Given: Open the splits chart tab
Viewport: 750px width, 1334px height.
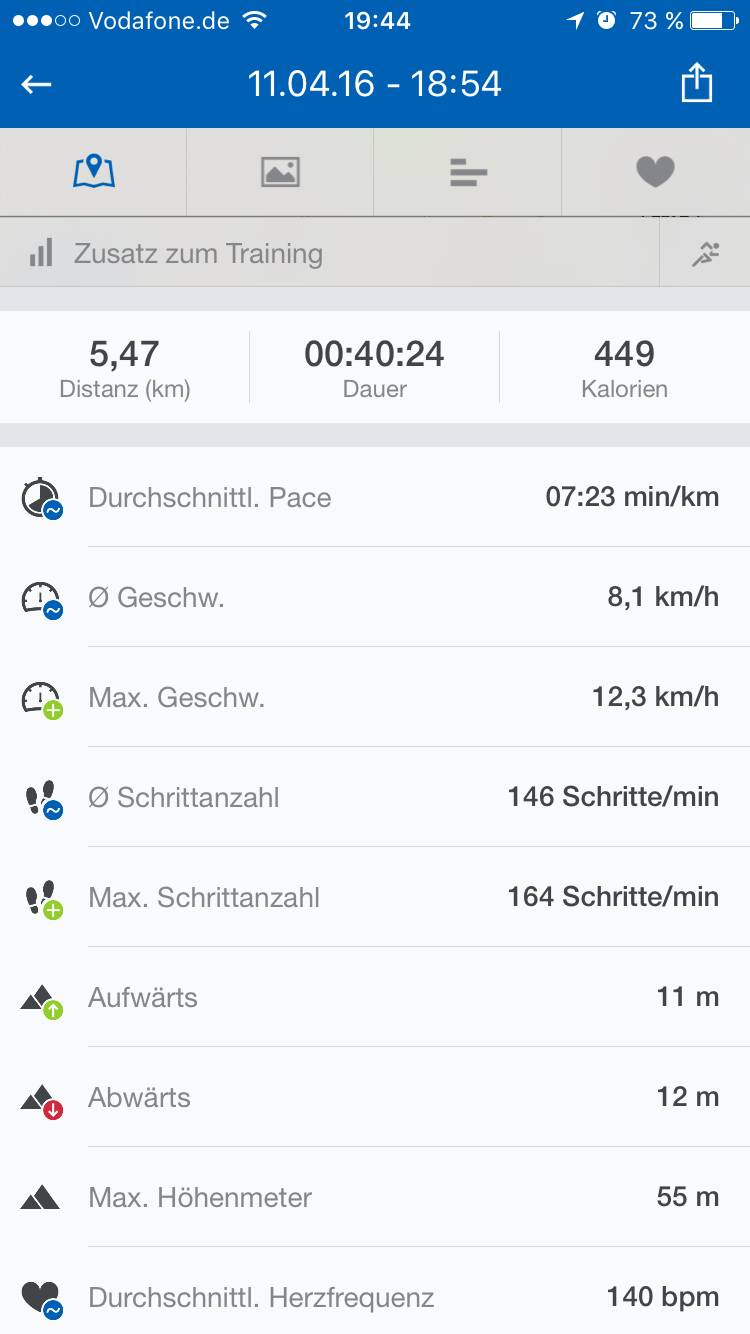Looking at the screenshot, I should [468, 172].
